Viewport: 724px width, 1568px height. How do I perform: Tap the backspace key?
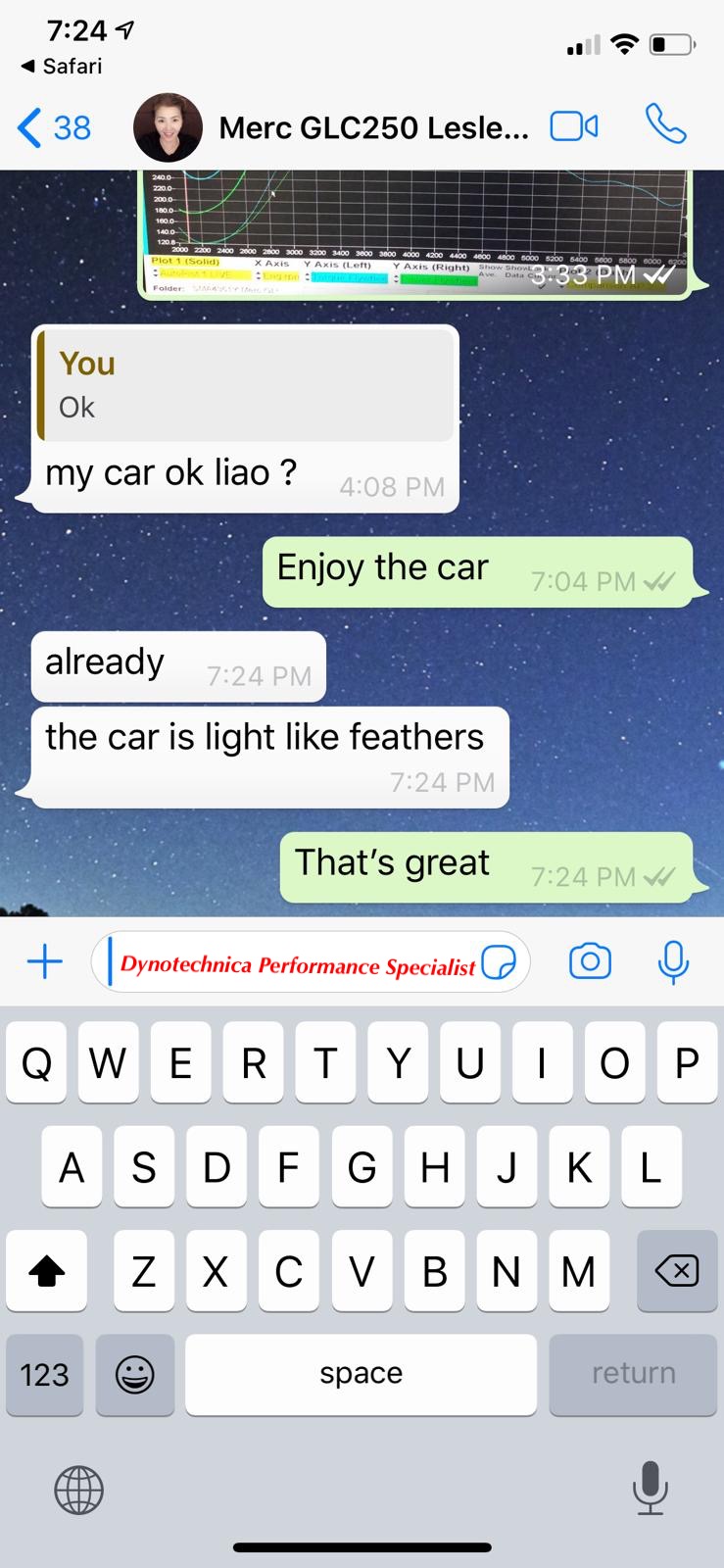[676, 1271]
